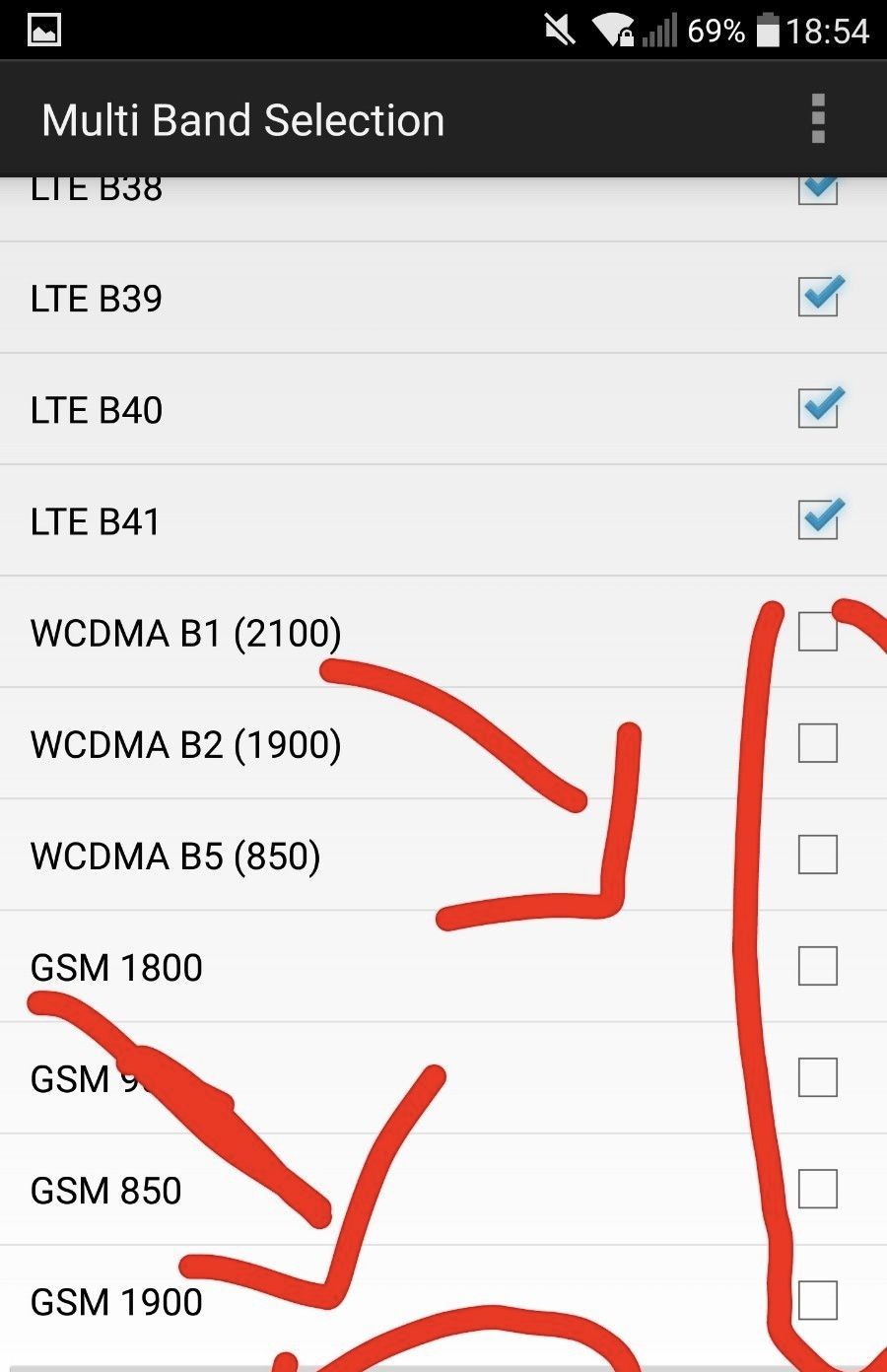This screenshot has height=1372, width=887.
Task: Uncheck the LTE B38 checkbox
Action: (x=816, y=189)
